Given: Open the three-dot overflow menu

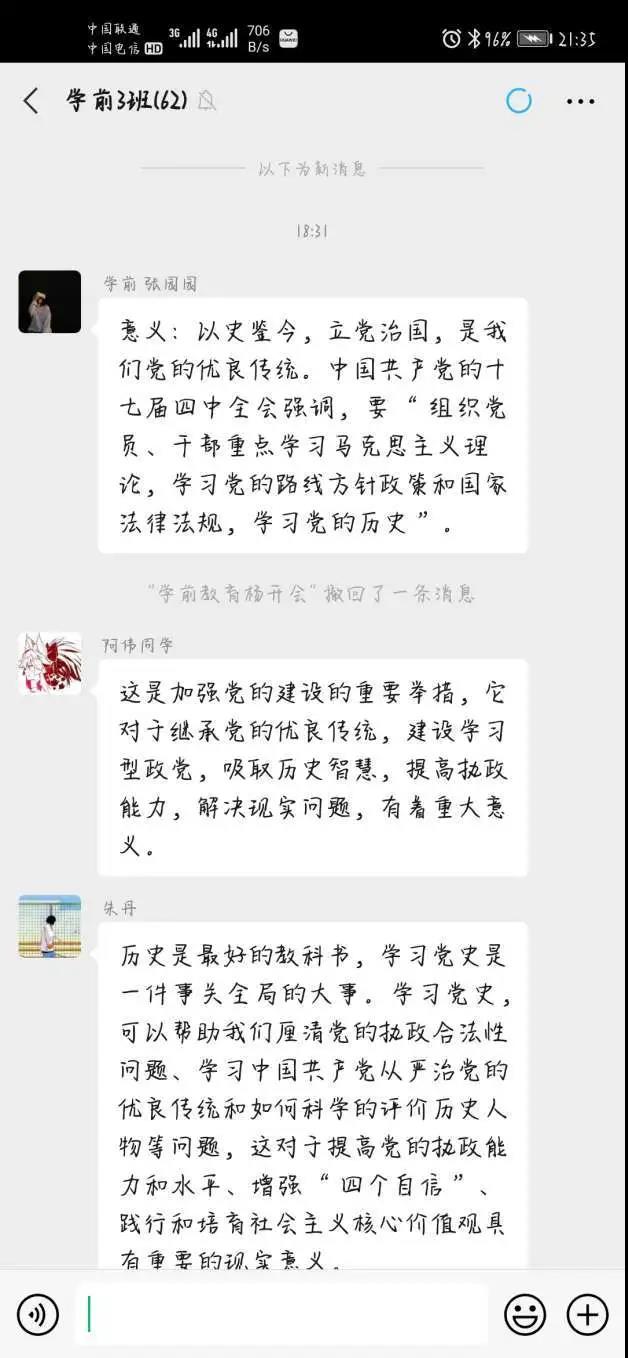Looking at the screenshot, I should [580, 101].
